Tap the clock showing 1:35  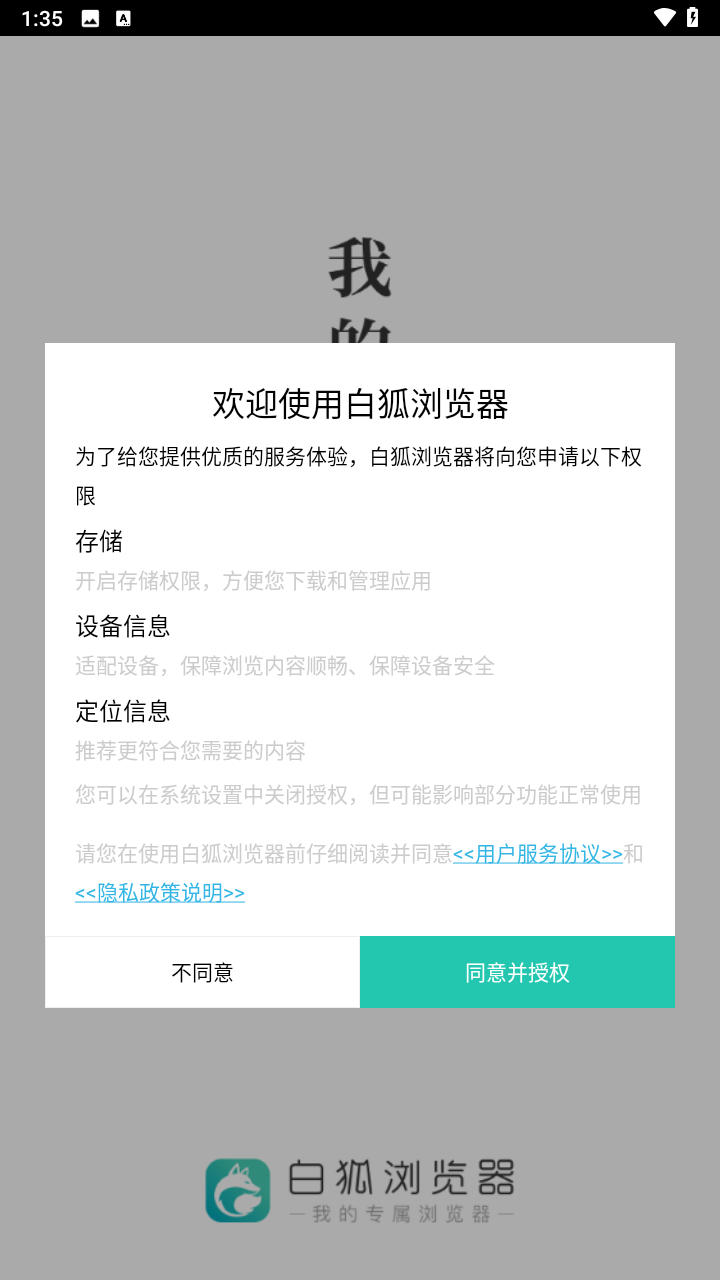tap(41, 17)
